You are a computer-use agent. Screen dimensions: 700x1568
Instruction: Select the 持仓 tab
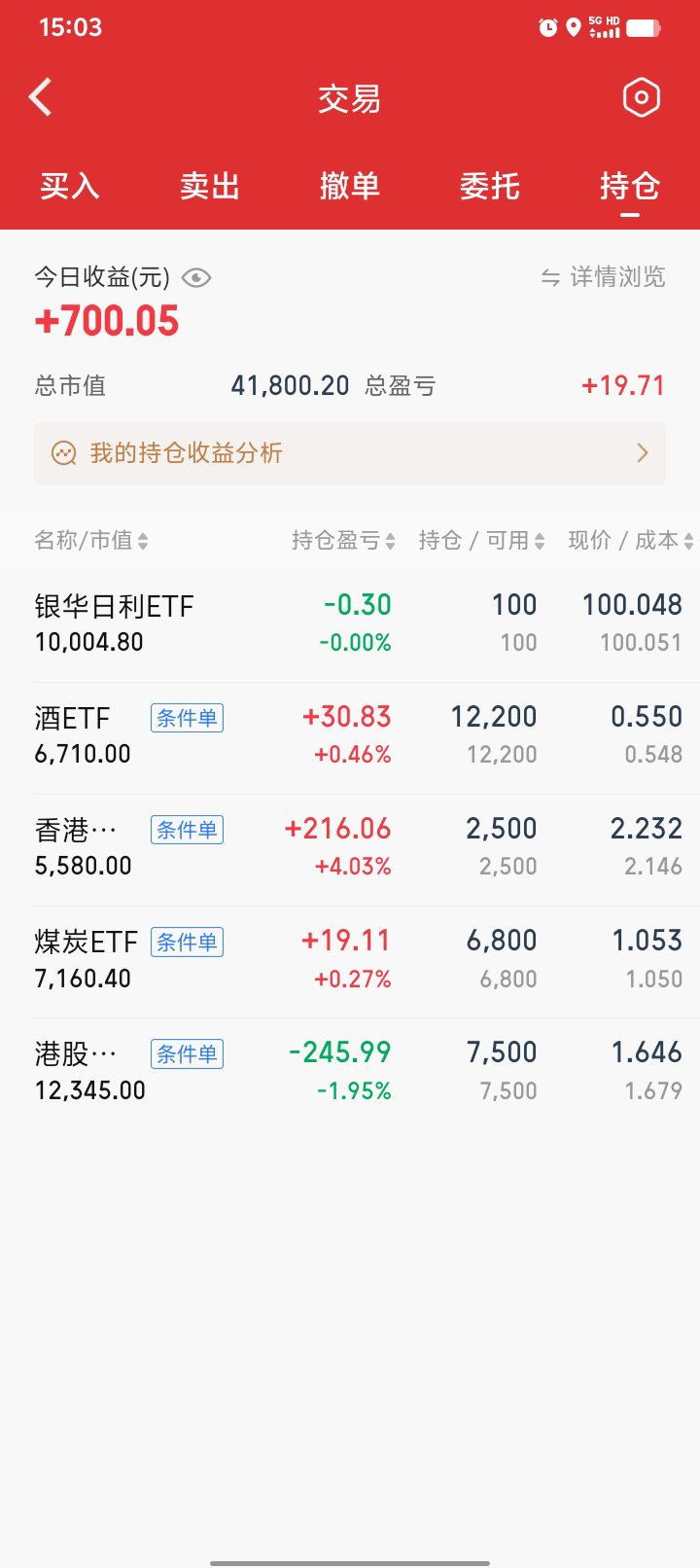(629, 186)
